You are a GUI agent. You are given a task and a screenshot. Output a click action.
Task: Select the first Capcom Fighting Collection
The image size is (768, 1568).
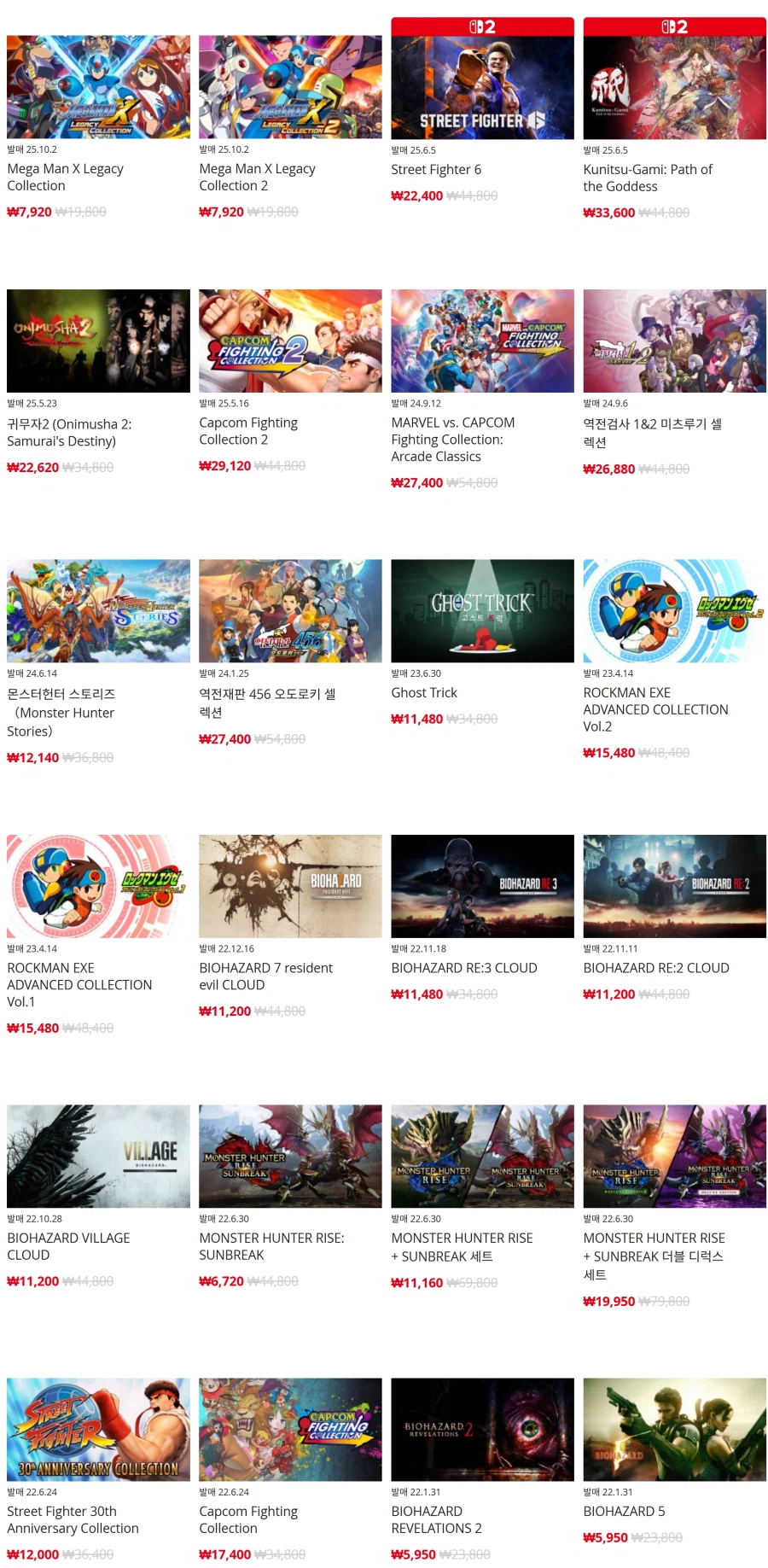click(290, 1430)
